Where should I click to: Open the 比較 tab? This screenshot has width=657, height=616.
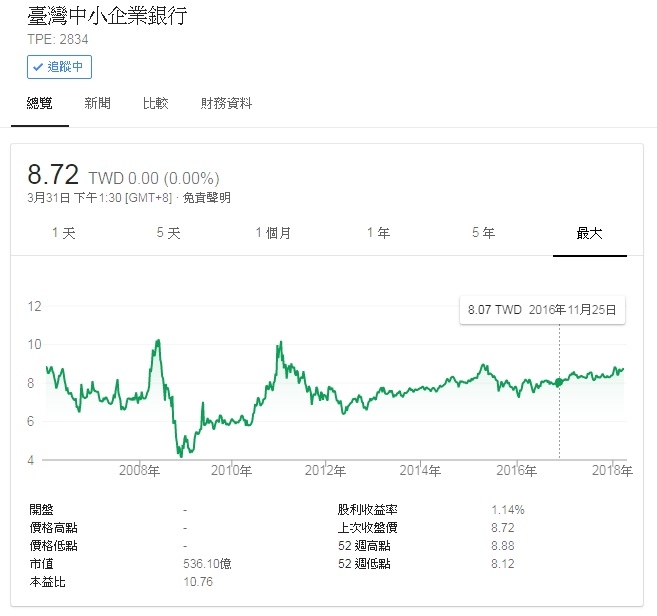155,103
